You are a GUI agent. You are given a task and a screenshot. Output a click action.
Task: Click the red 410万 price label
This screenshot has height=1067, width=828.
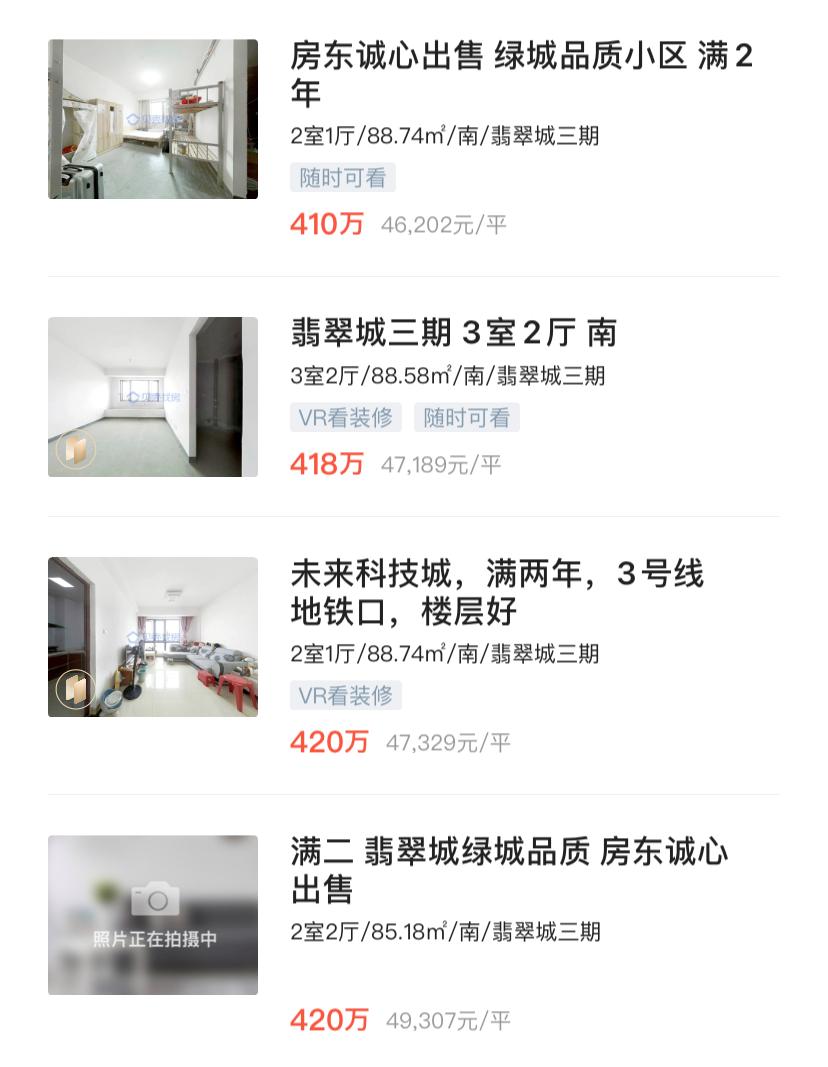(x=327, y=225)
